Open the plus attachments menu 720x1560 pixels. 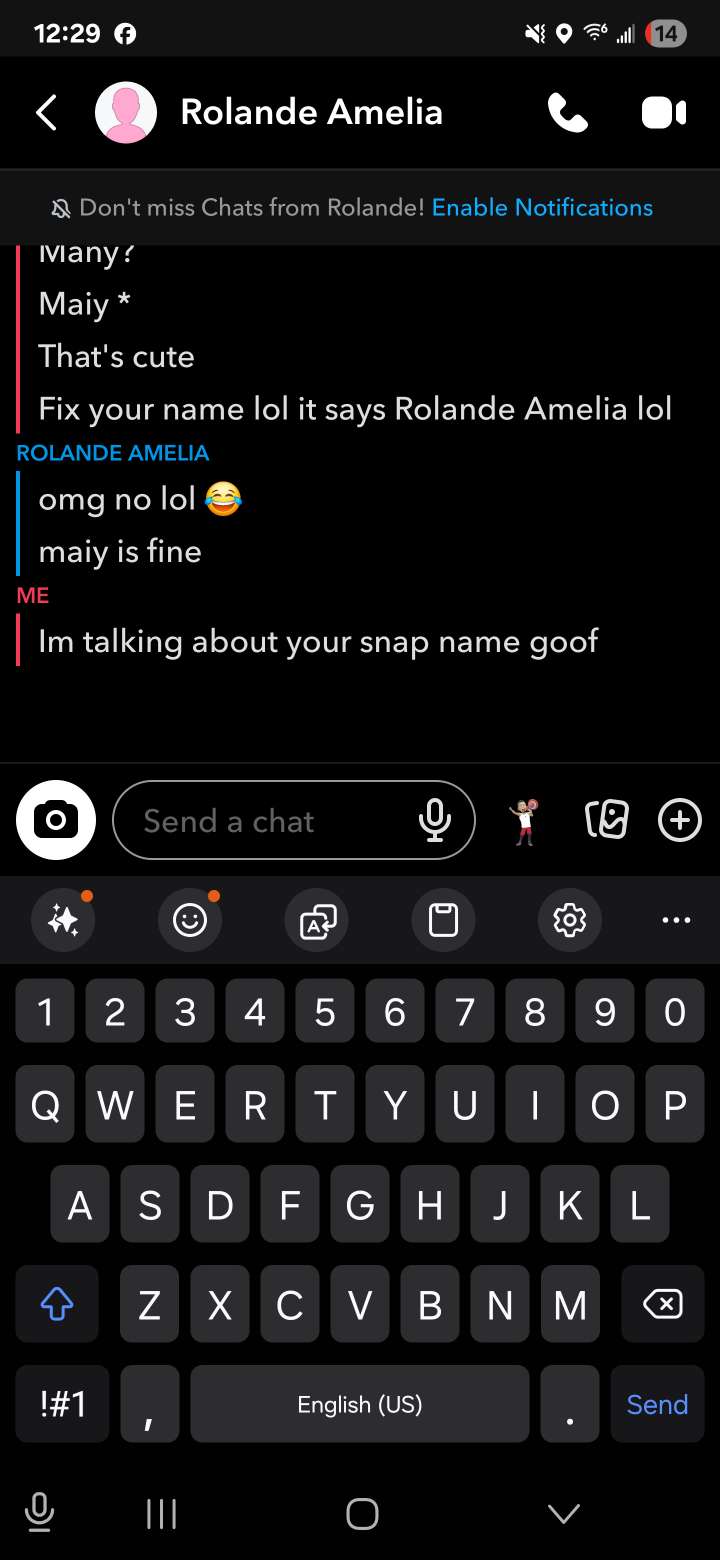[x=679, y=821]
